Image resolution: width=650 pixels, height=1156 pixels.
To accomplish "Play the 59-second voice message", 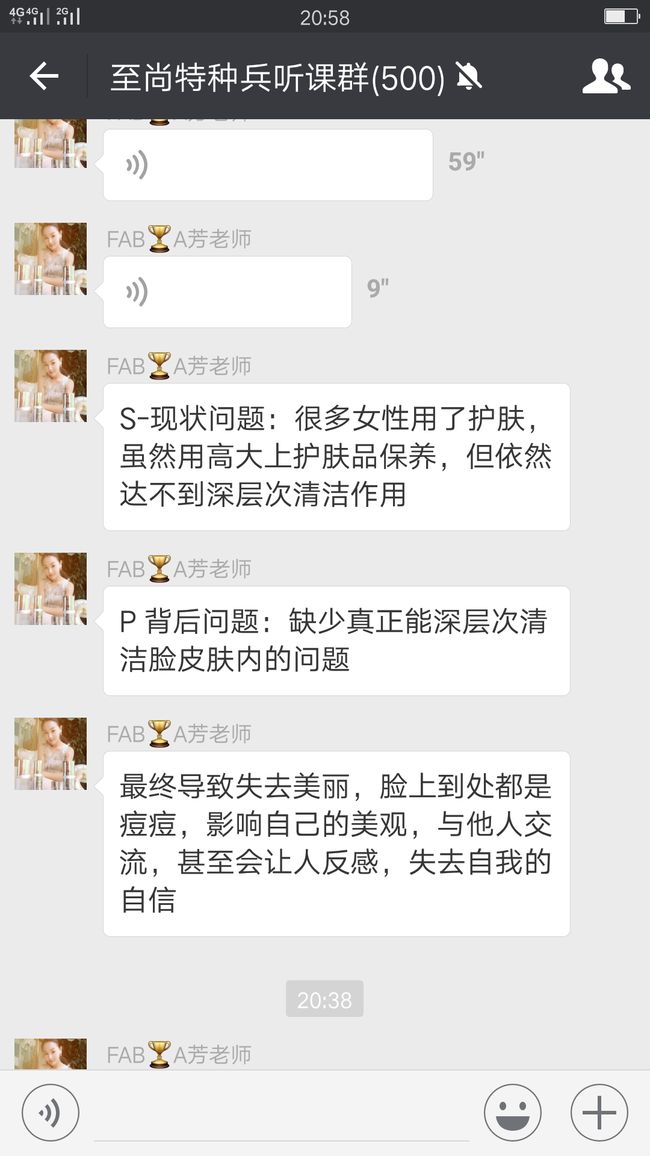I will (x=268, y=165).
